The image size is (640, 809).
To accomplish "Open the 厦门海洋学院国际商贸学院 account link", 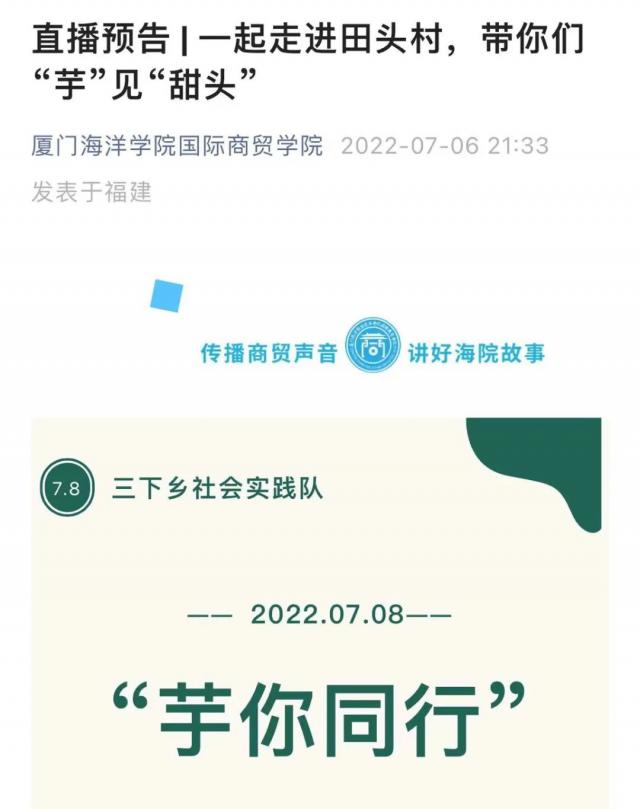I will (x=178, y=146).
